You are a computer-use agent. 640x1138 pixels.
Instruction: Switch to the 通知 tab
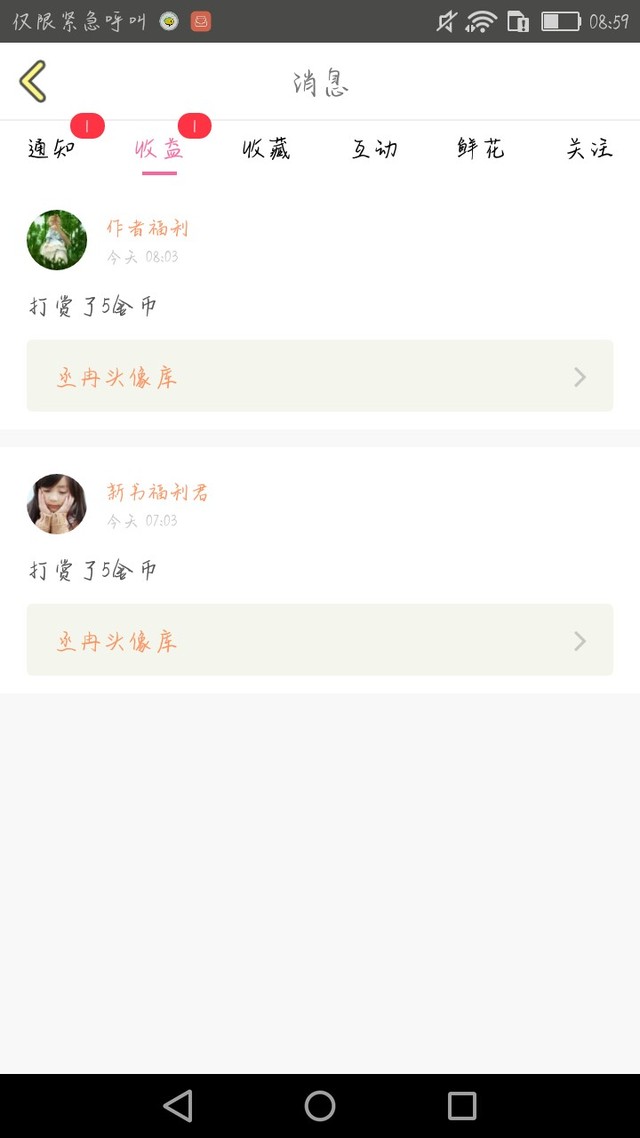[51, 150]
